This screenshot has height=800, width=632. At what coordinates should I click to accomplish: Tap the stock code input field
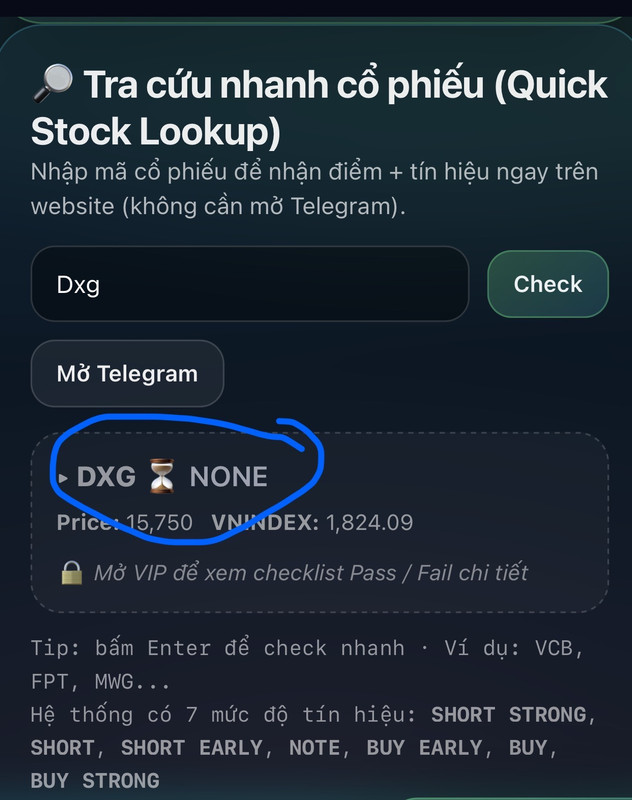250,284
